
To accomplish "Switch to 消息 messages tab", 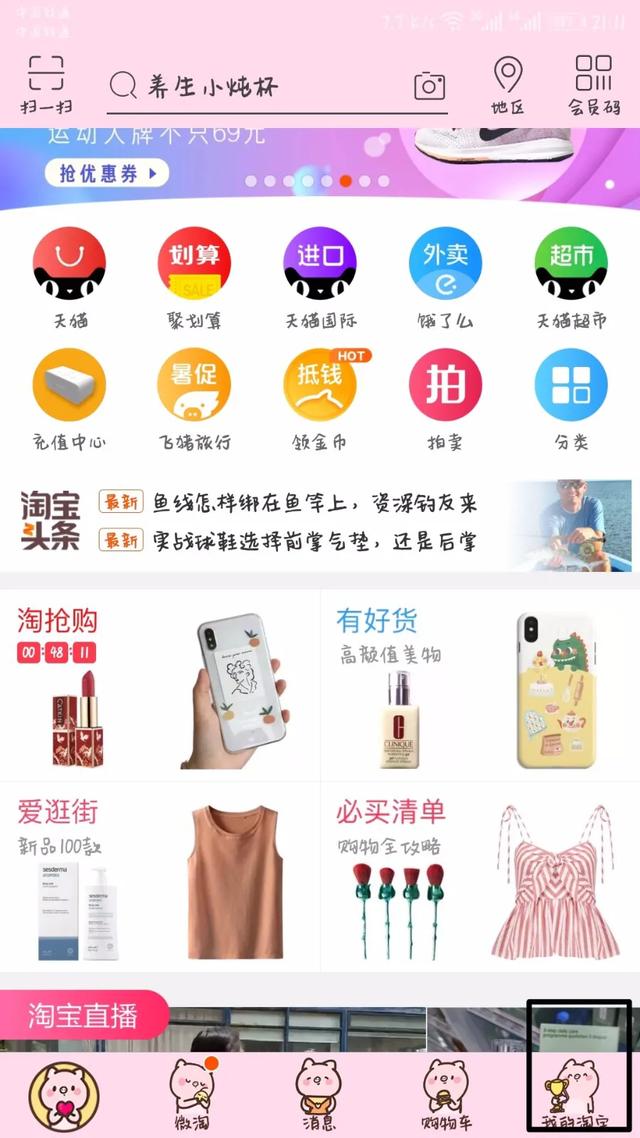I will (x=320, y=1094).
